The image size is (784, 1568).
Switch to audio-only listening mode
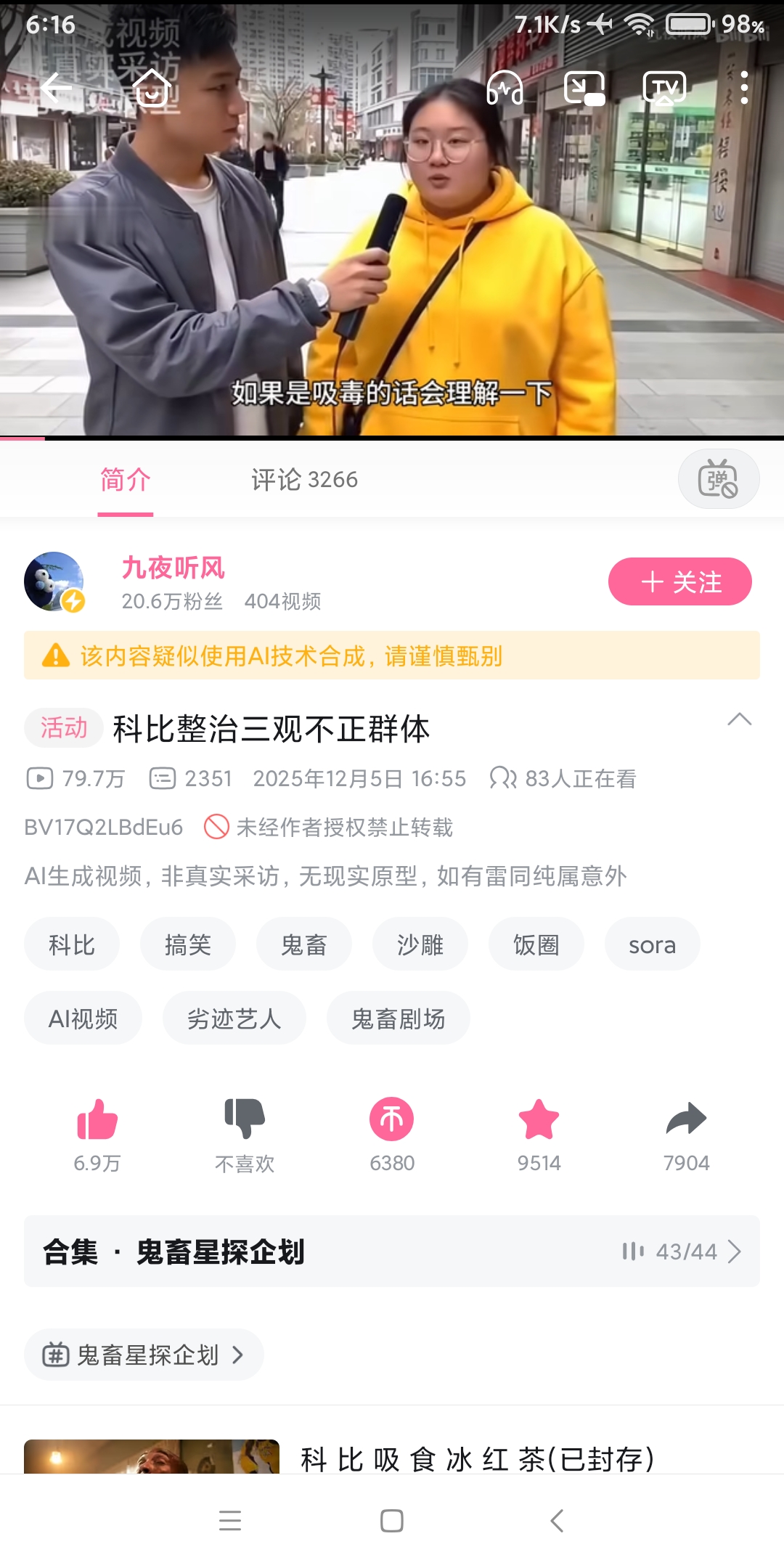pos(505,89)
